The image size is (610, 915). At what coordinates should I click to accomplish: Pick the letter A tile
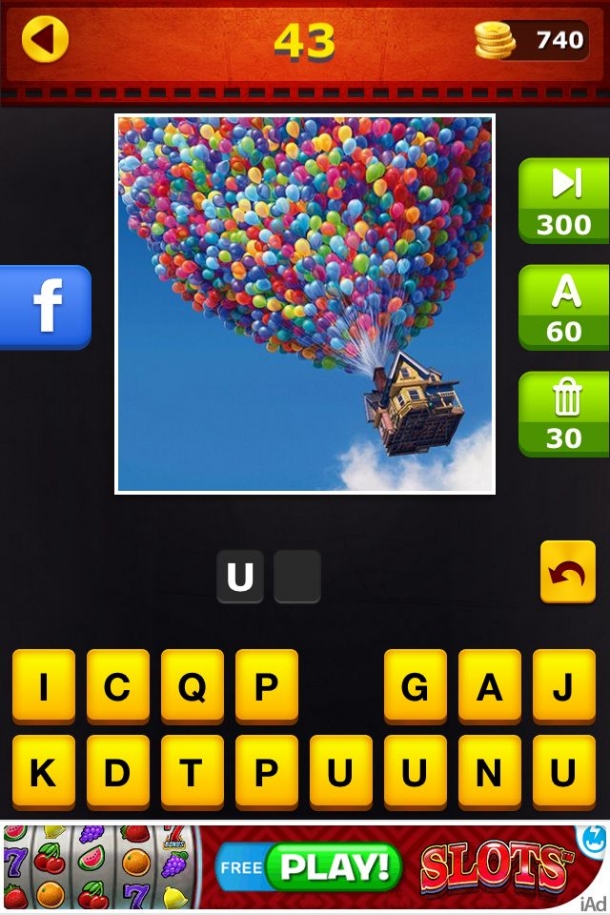click(489, 686)
